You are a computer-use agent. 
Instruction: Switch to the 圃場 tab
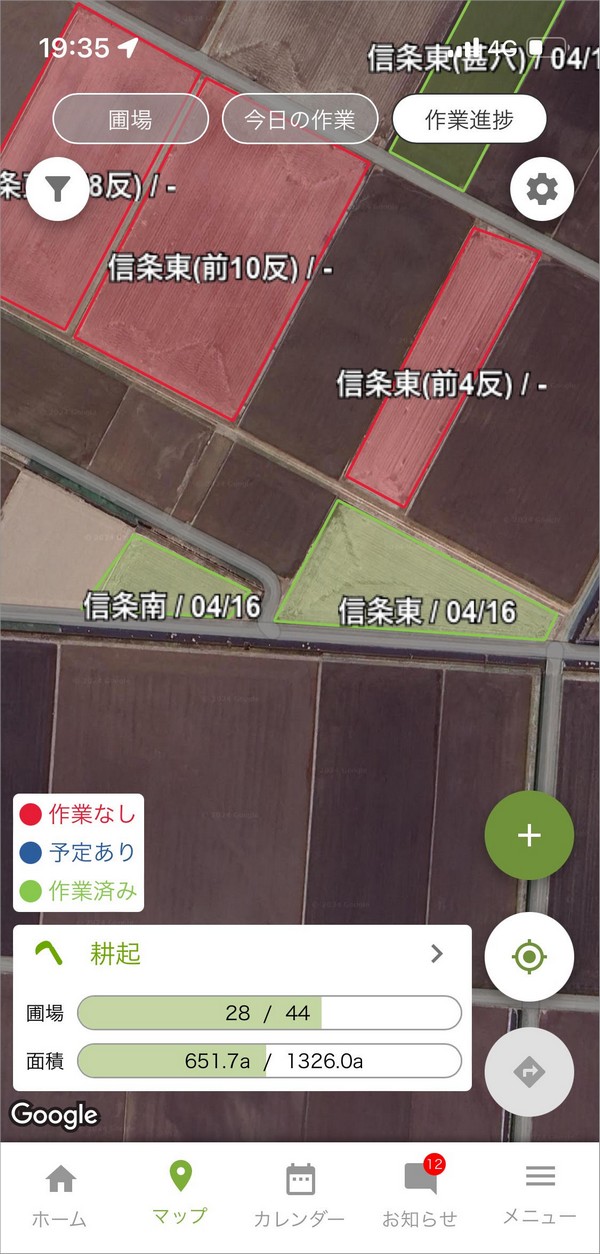point(130,120)
